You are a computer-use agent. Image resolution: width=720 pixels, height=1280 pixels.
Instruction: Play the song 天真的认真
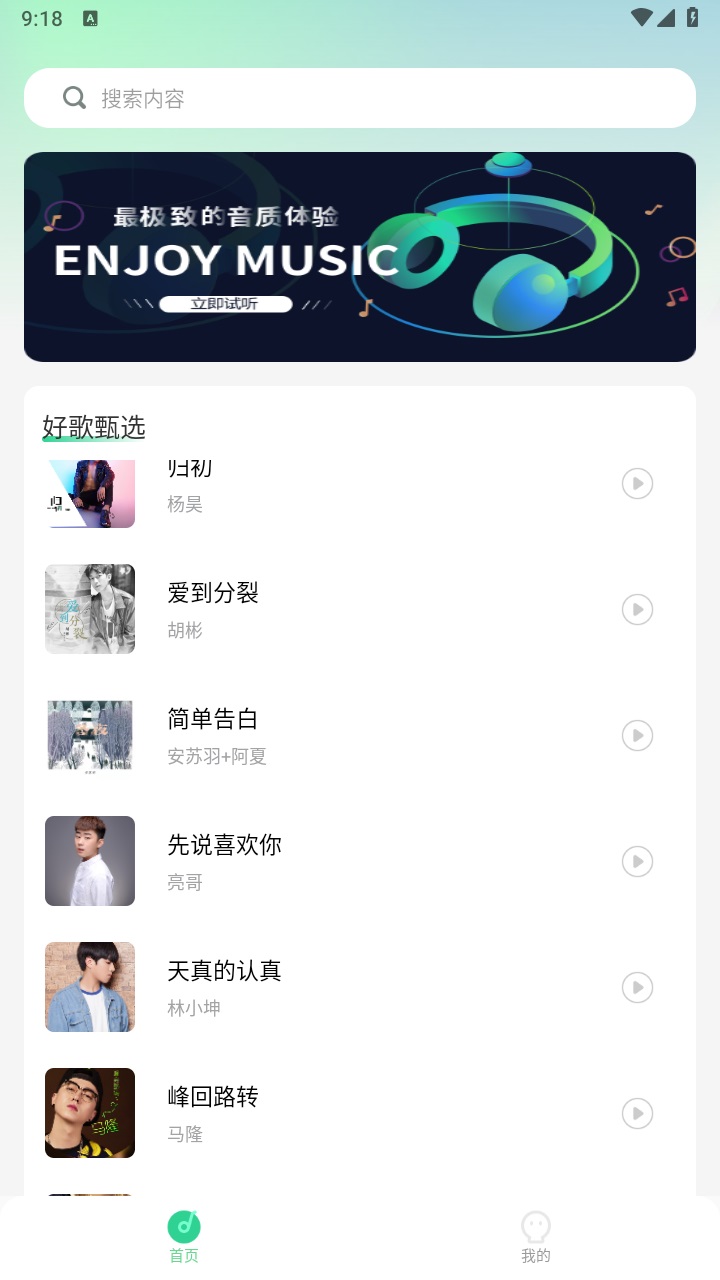[637, 987]
